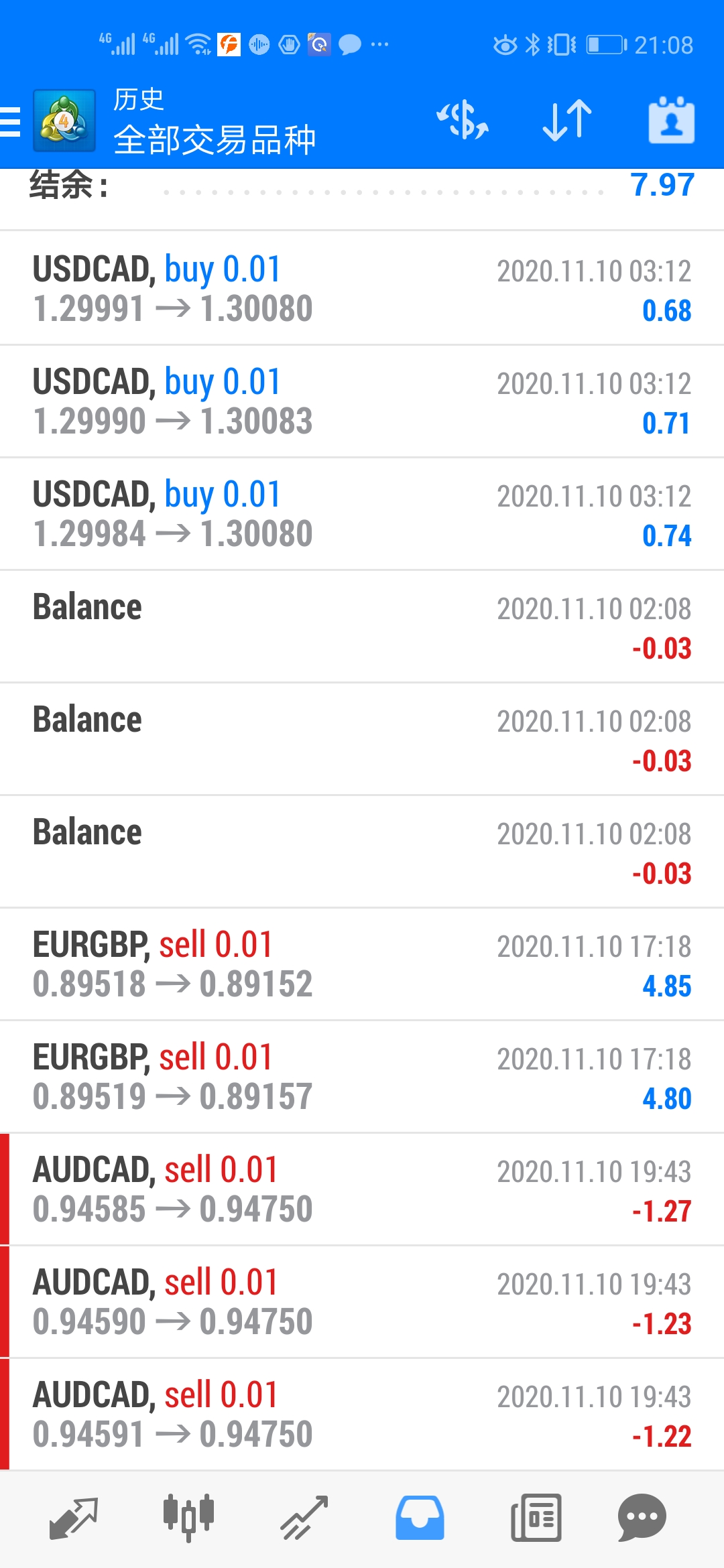Viewport: 724px width, 1568px height.
Task: Switch to the Quotes tab
Action: [74, 1518]
